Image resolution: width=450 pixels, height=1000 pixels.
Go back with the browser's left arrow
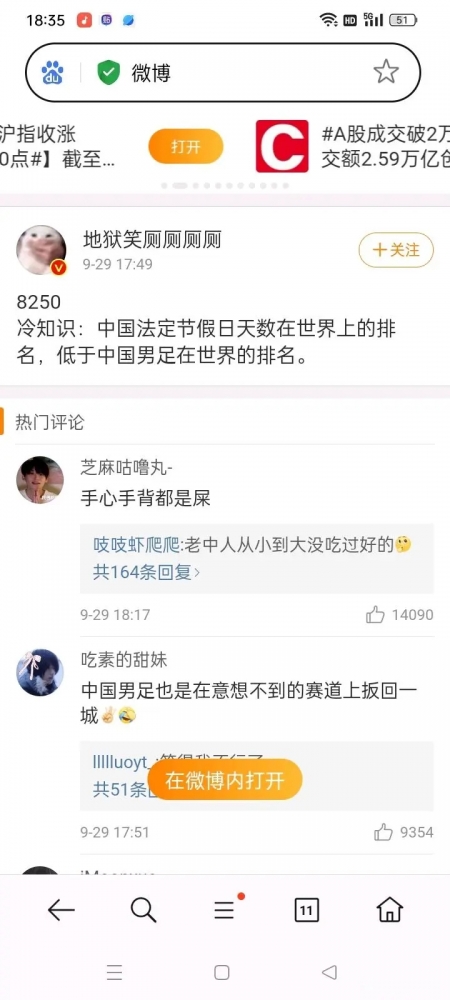coord(61,910)
